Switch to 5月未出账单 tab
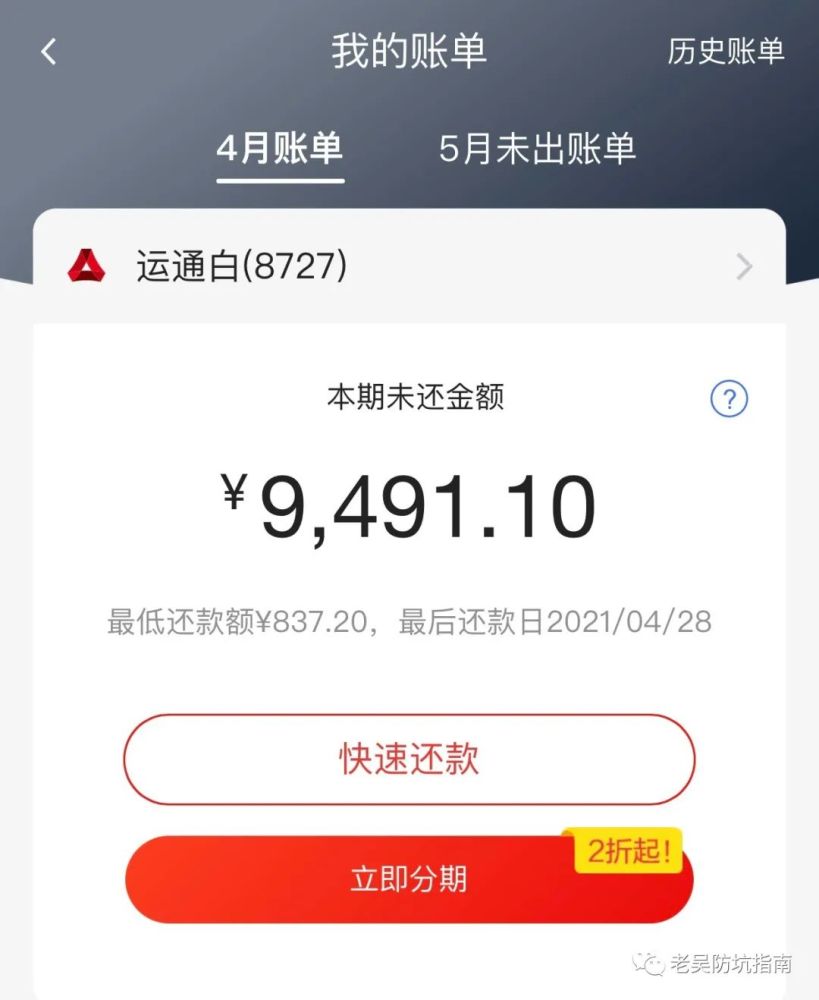Viewport: 819px width, 1000px height. coord(537,149)
